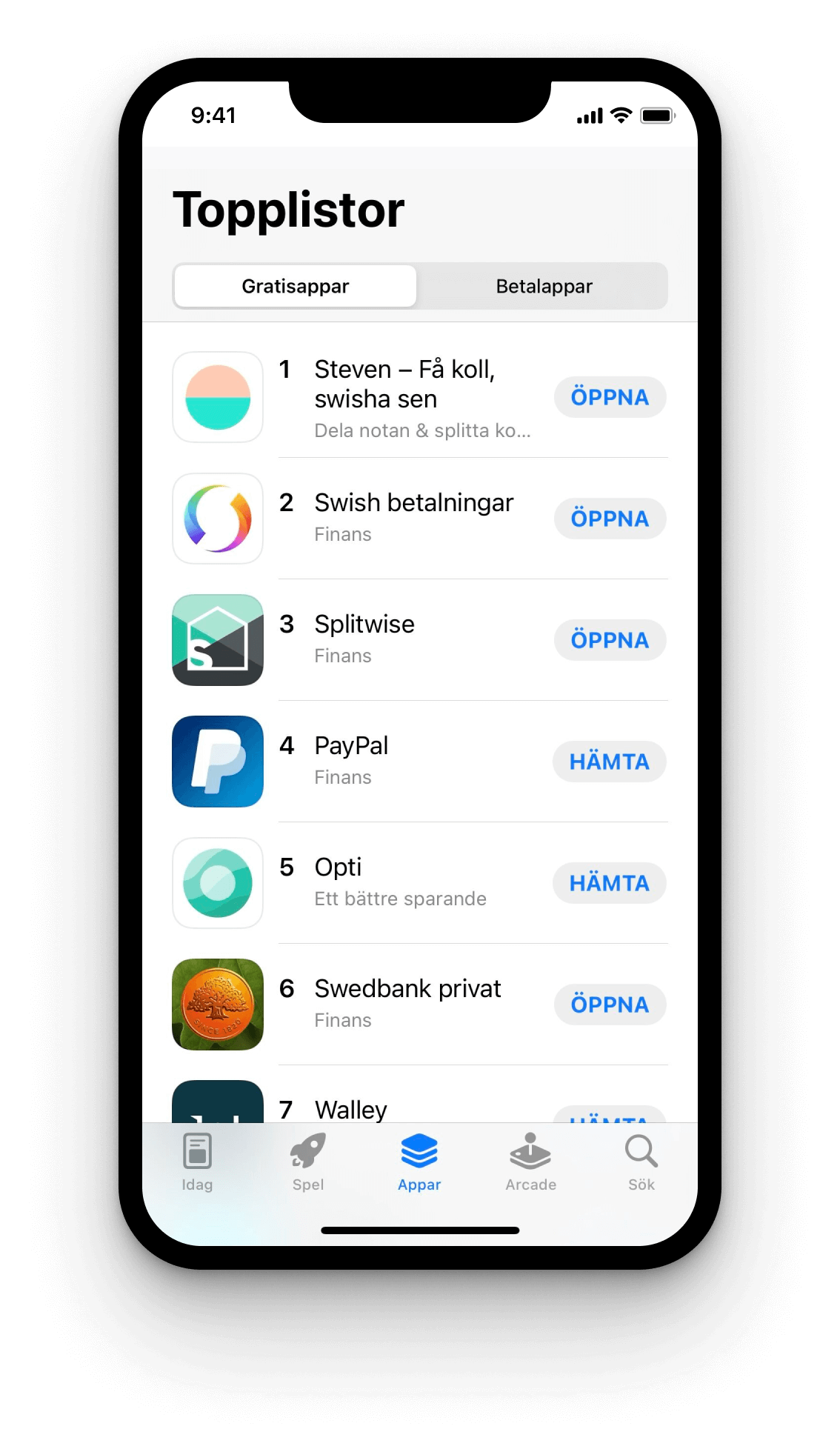Open Splitwise with its ÖPPNA button
This screenshot has height=1449, width=840.
610,640
